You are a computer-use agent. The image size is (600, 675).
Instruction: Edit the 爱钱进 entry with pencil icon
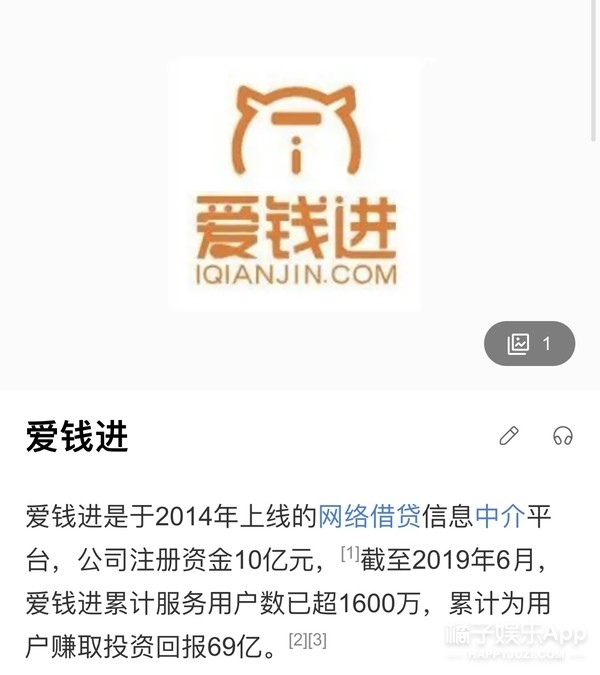pyautogui.click(x=509, y=436)
